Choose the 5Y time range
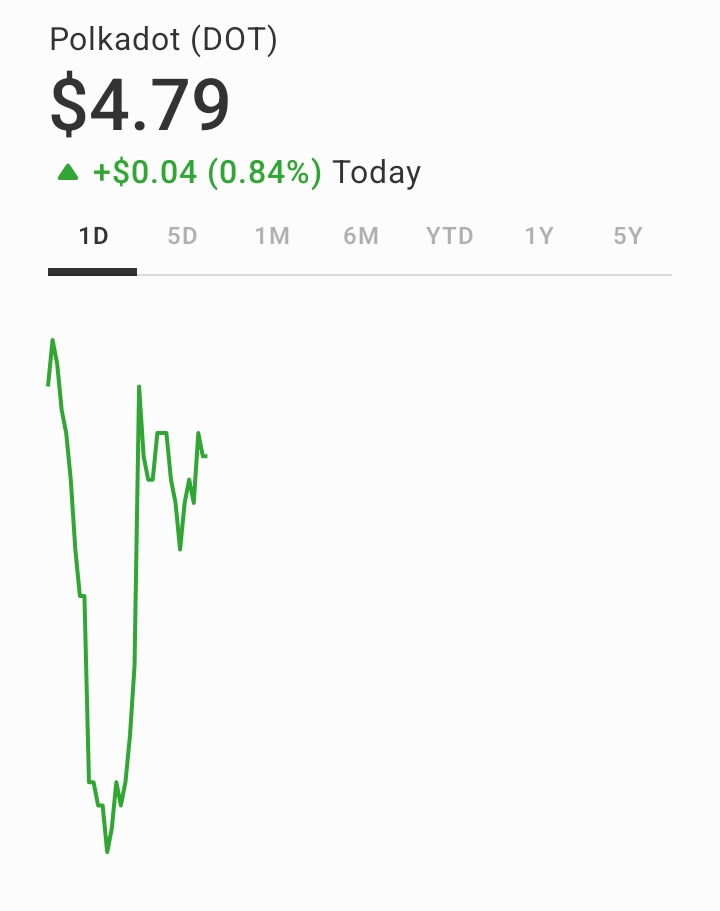Screen dimensions: 720x911 click(627, 237)
